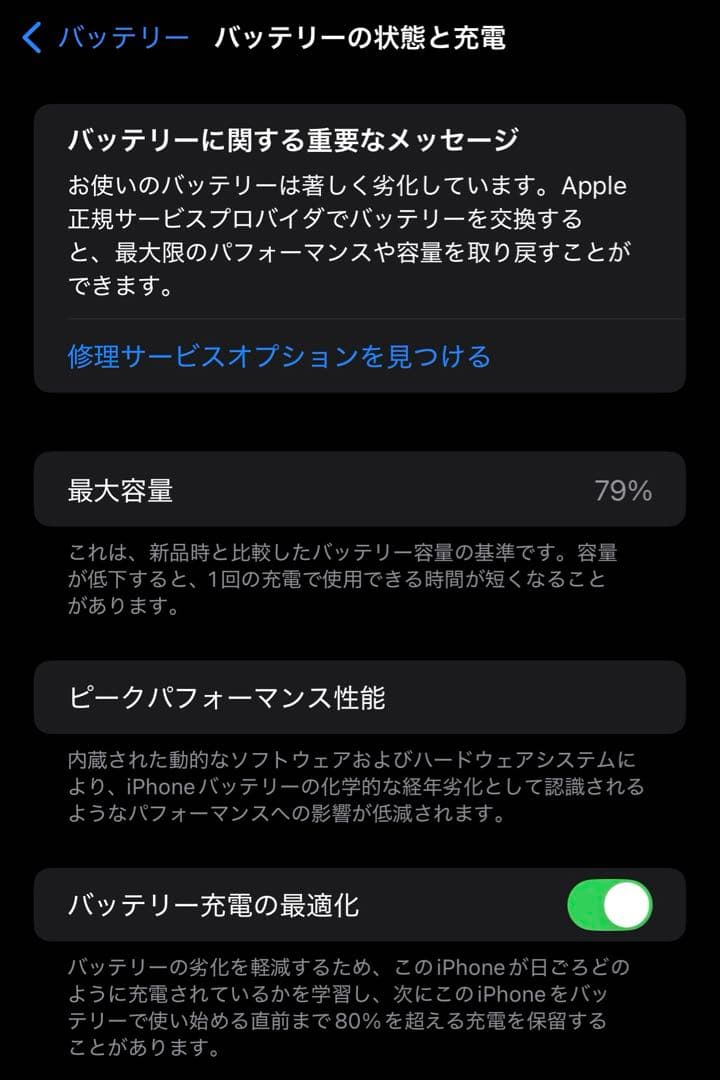
Task: Select the battery warning message card
Action: pos(360,240)
